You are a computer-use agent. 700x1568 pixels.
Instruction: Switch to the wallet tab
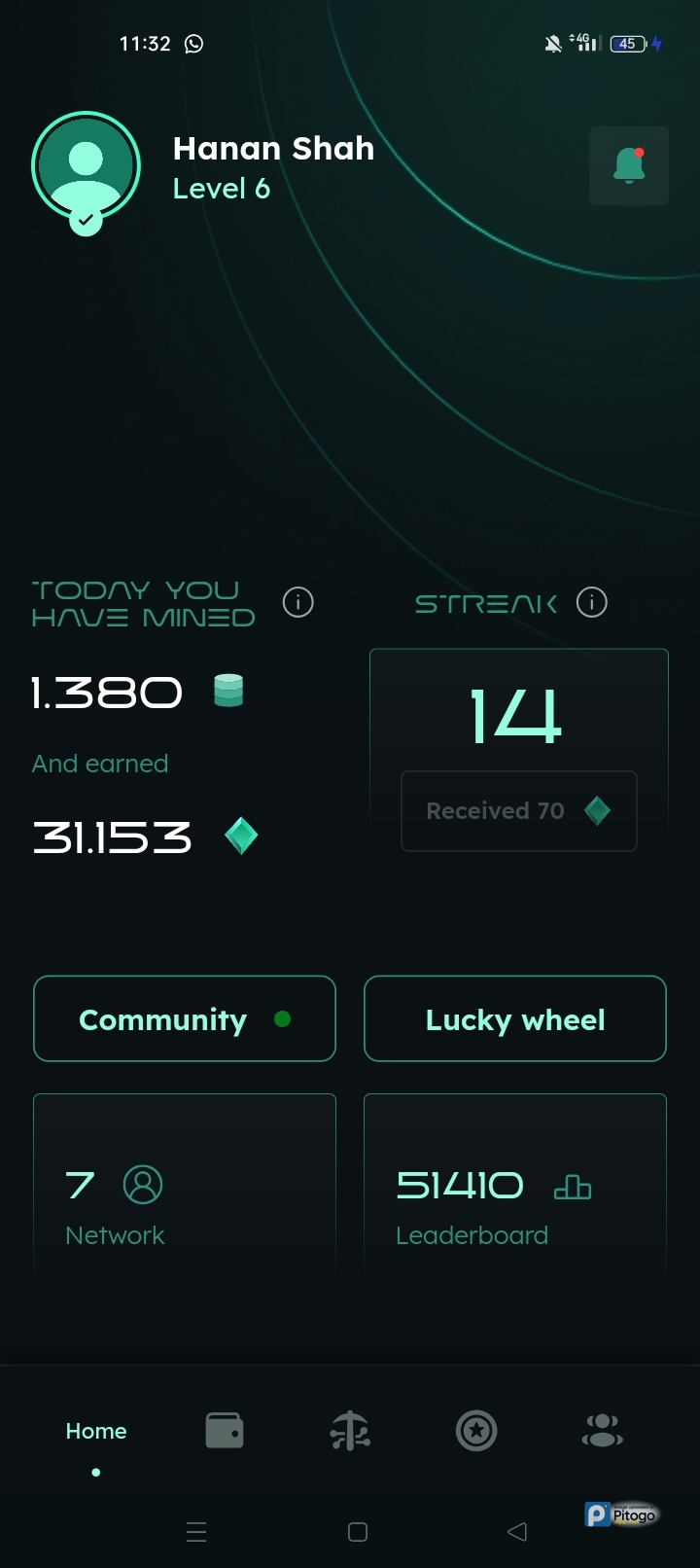tap(225, 1431)
